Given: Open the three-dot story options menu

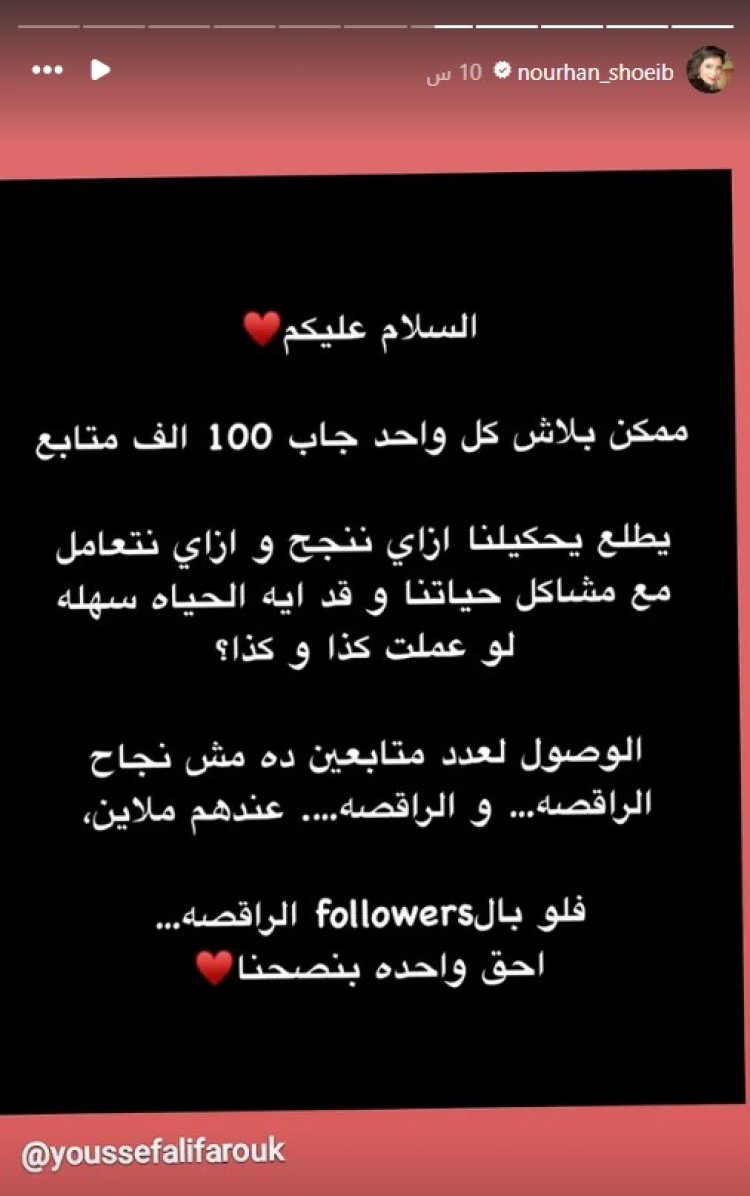Looking at the screenshot, I should [x=47, y=70].
